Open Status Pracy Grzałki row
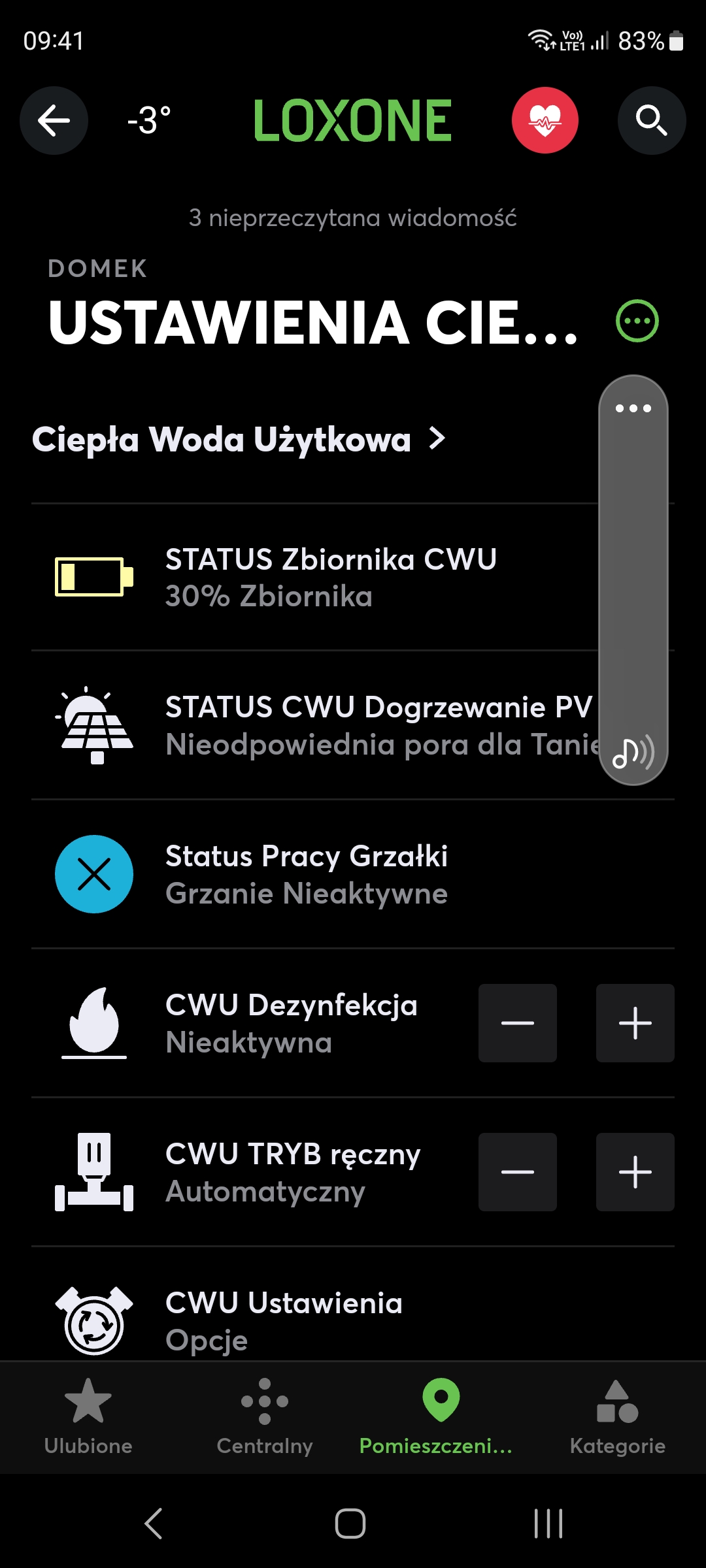Image resolution: width=706 pixels, height=1568 pixels. point(353,874)
